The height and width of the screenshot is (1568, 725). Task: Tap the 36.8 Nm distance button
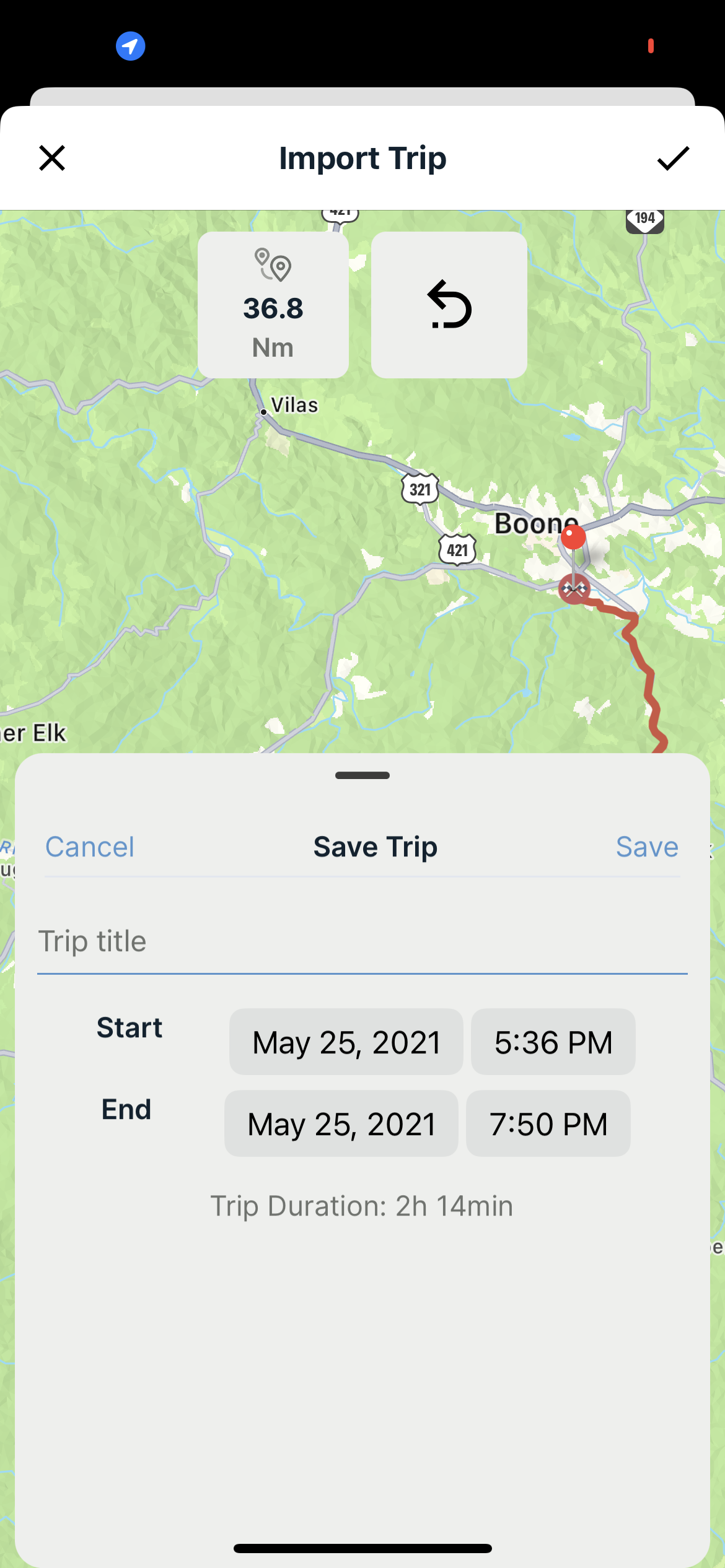tap(273, 305)
